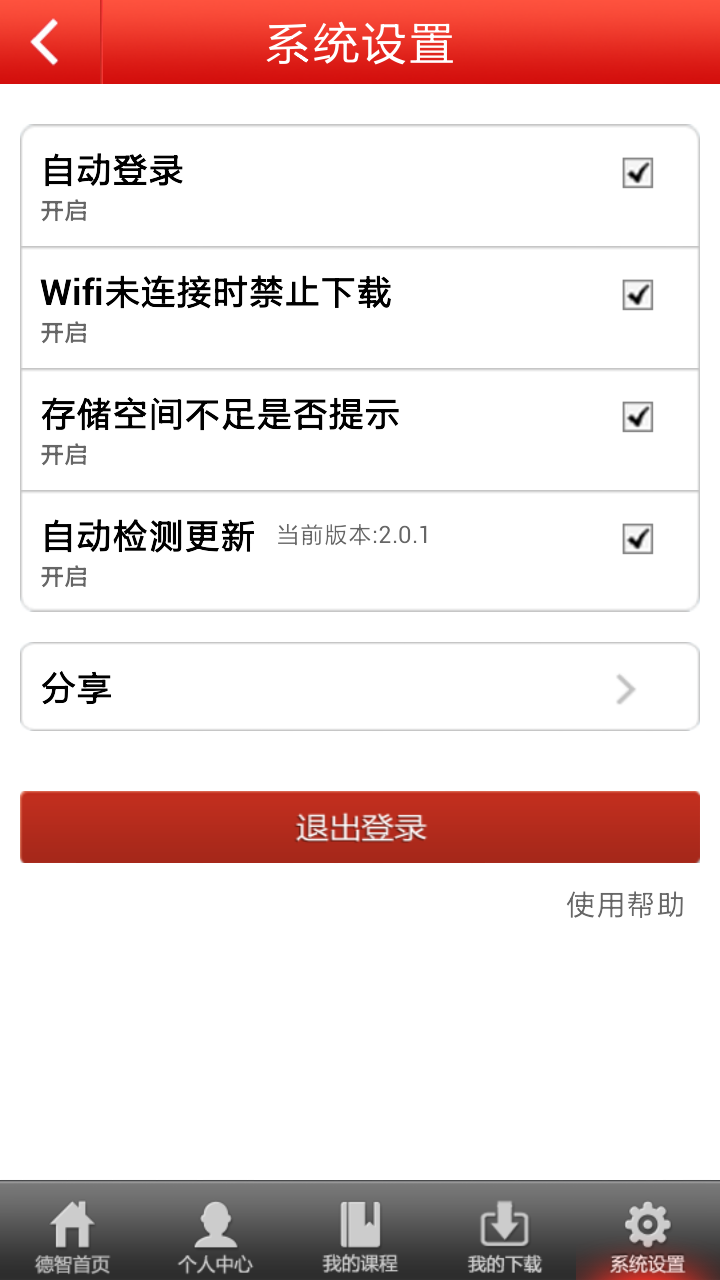Uncheck the 自动登录 checkbox
This screenshot has width=720, height=1280.
click(638, 173)
